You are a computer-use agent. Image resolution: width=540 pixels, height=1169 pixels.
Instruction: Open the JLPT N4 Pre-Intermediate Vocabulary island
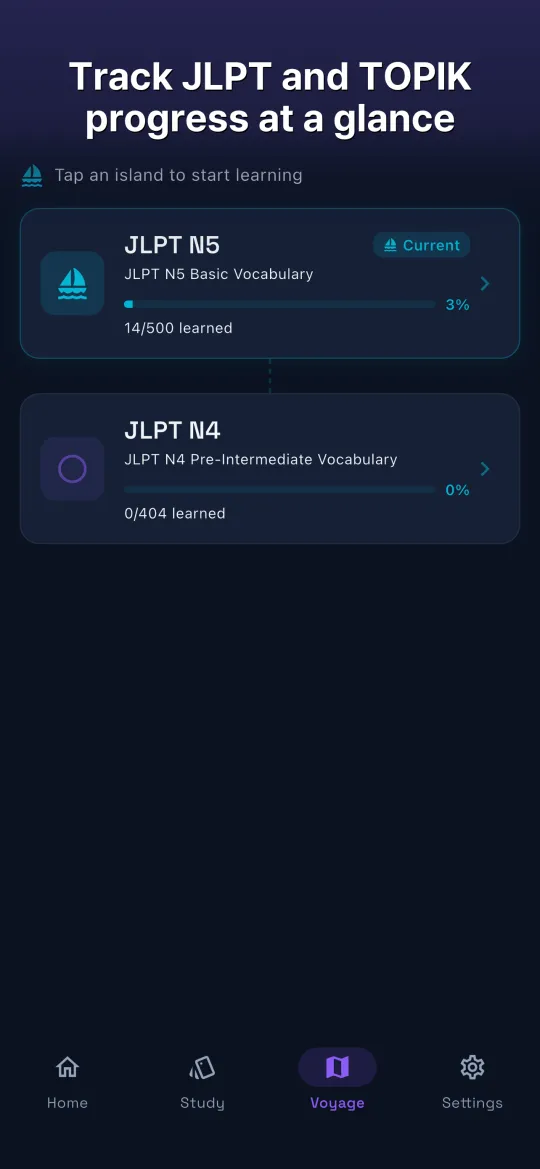point(269,468)
